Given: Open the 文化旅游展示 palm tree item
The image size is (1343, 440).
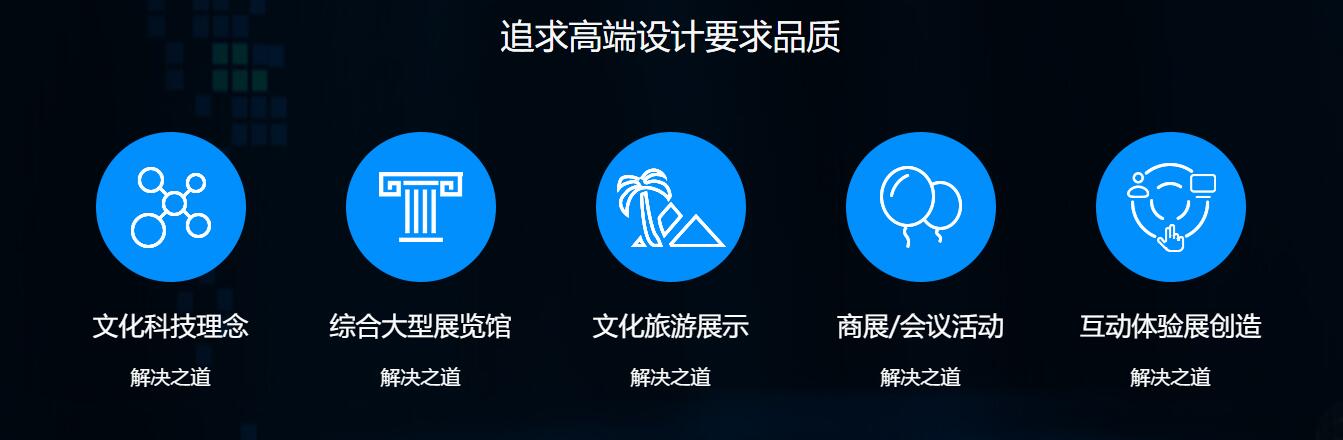Looking at the screenshot, I should (670, 207).
